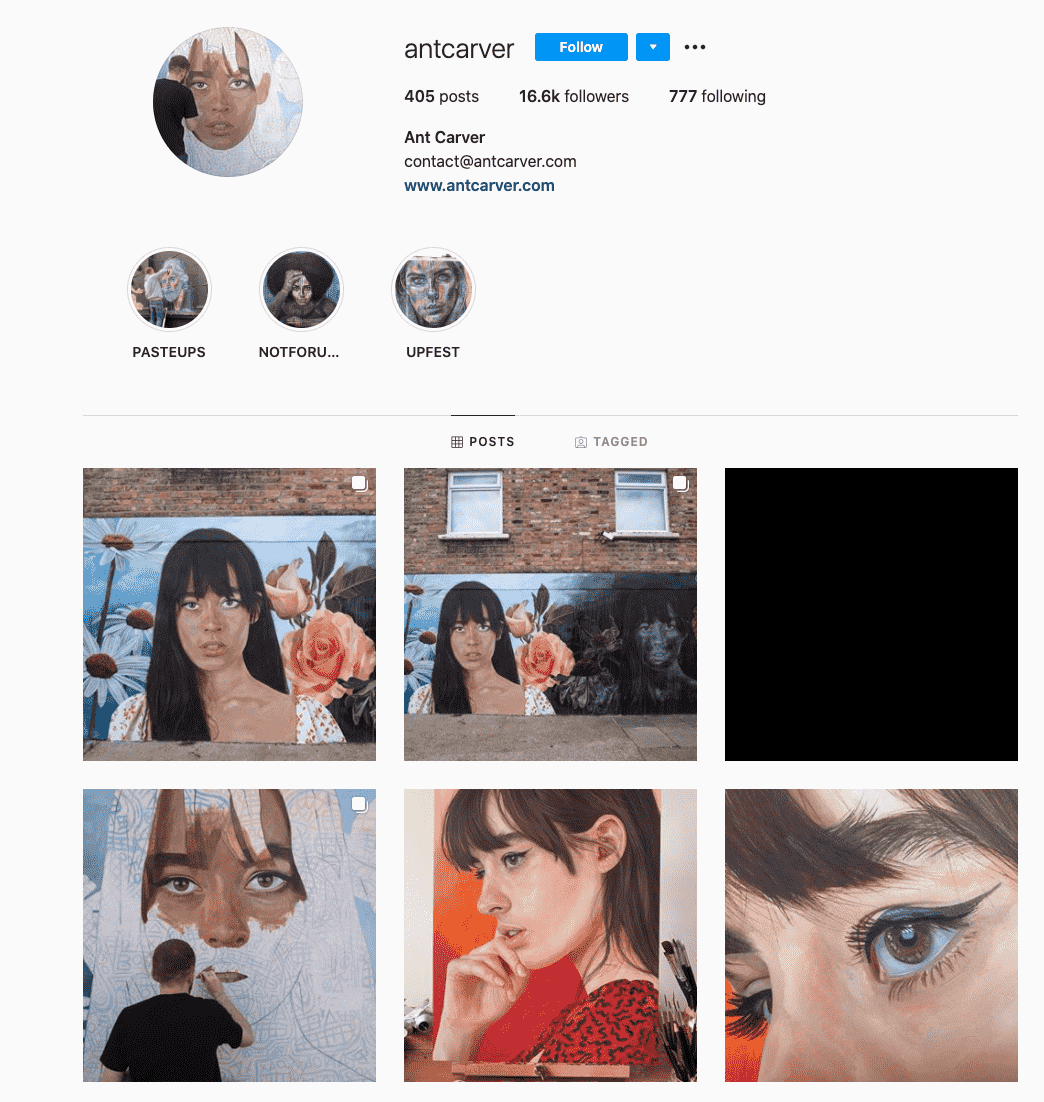View the 16.6k followers list
This screenshot has height=1102, width=1044.
click(573, 97)
